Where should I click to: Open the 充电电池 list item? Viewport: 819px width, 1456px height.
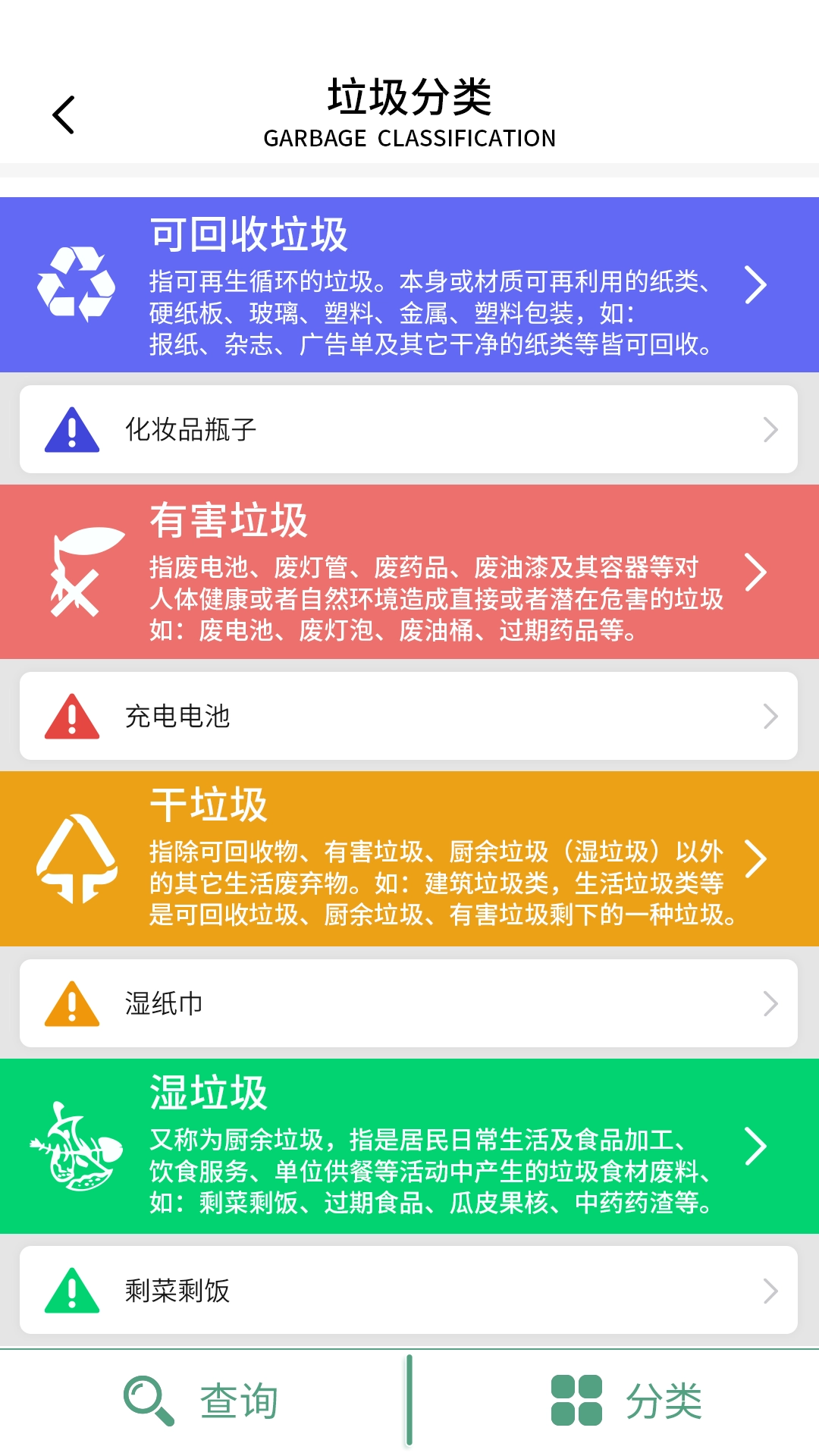click(x=409, y=715)
